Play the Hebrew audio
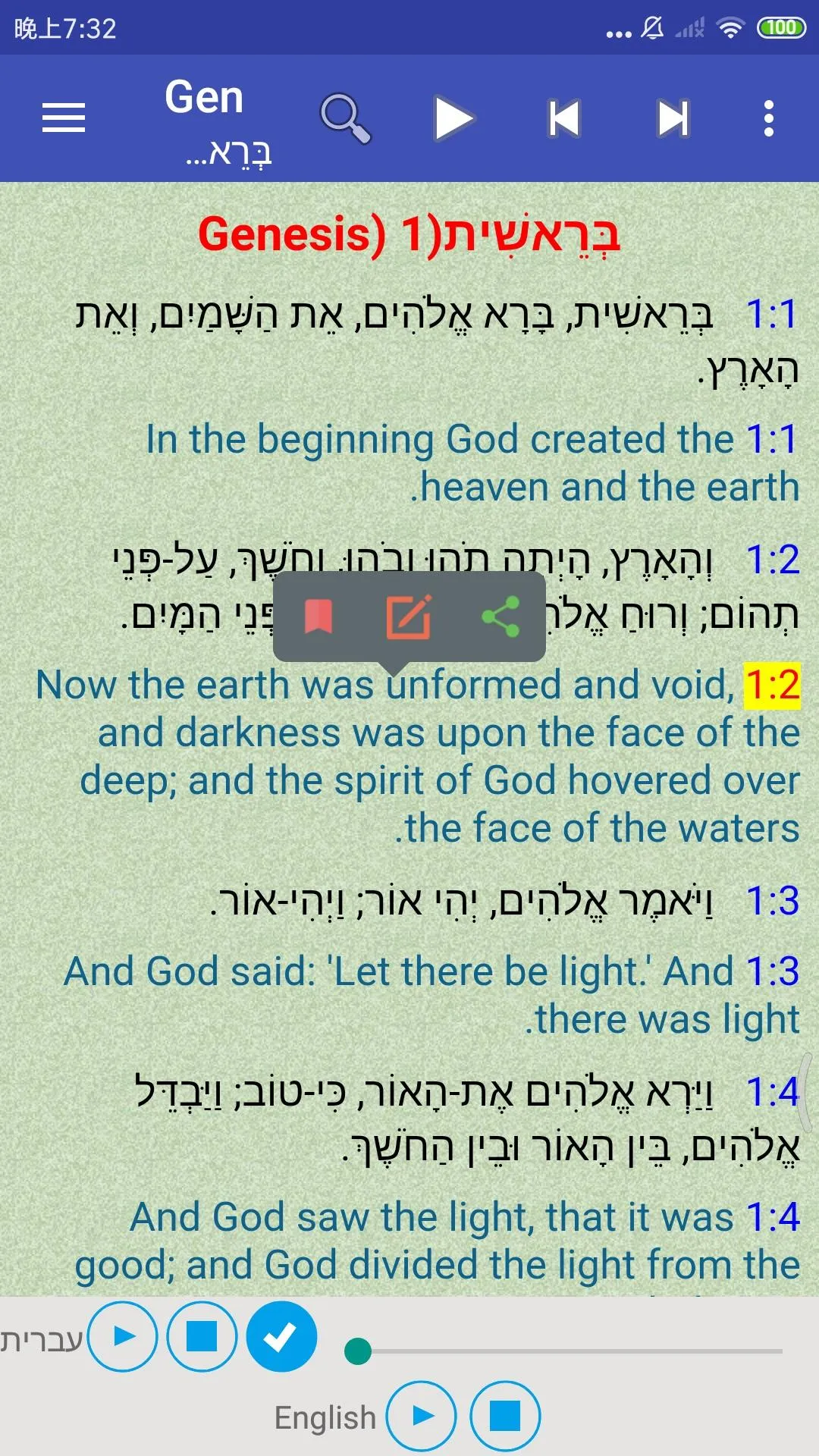The width and height of the screenshot is (819, 1456). pyautogui.click(x=123, y=1336)
